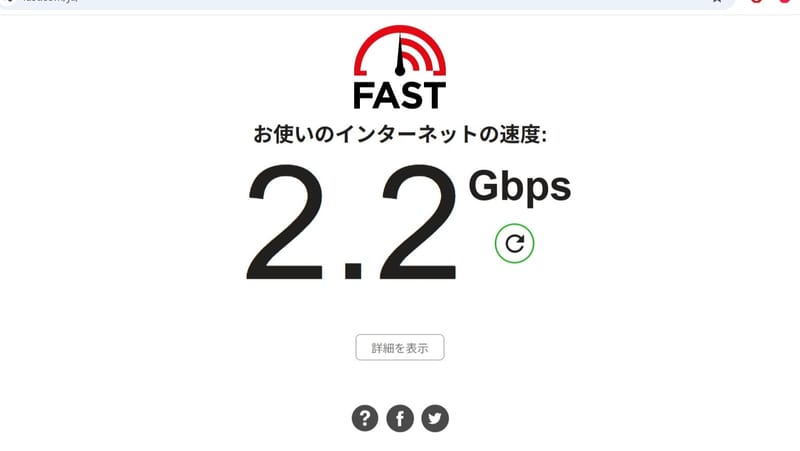This screenshot has height=451, width=800.
Task: Tap the 詳細を表示 button
Action: [400, 348]
